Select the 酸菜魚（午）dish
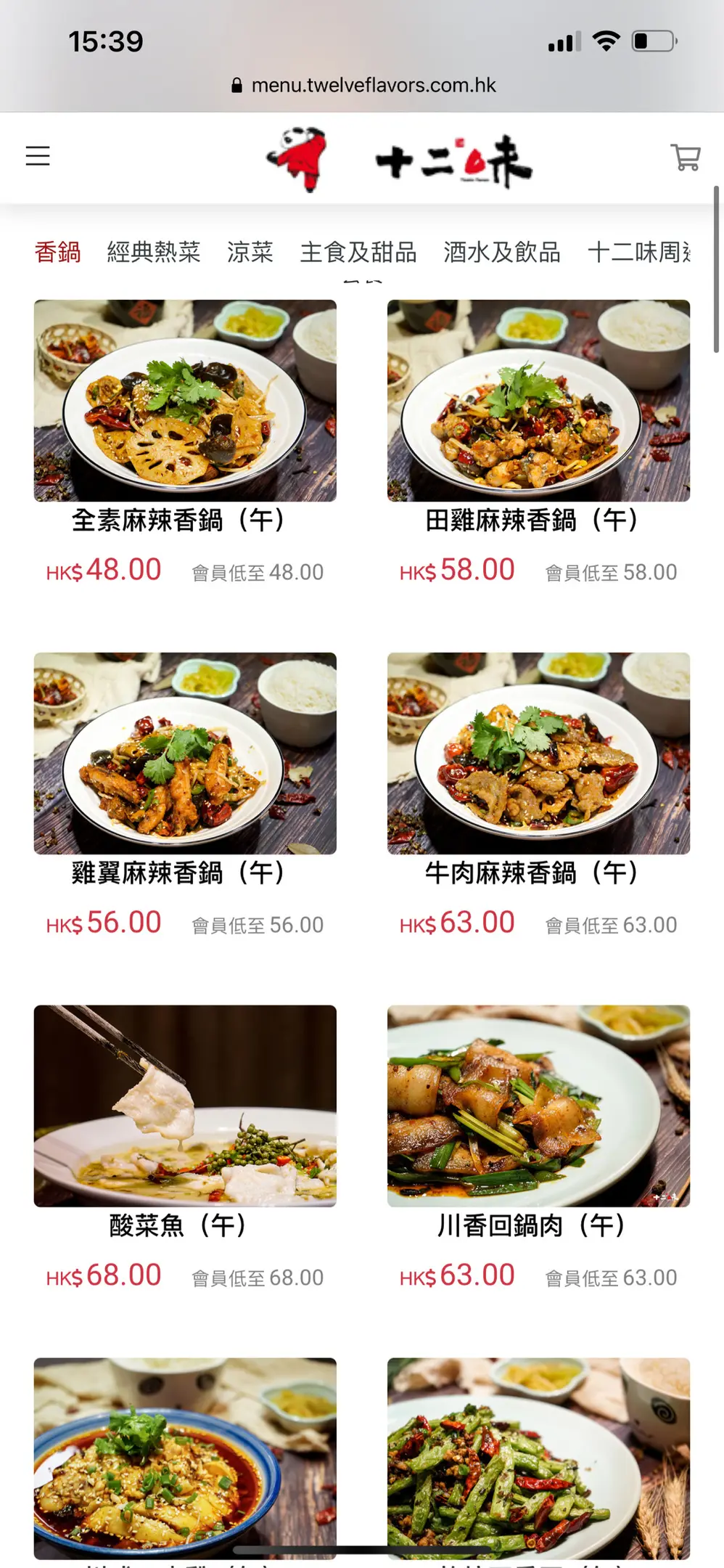The width and height of the screenshot is (724, 1568). 185,1106
